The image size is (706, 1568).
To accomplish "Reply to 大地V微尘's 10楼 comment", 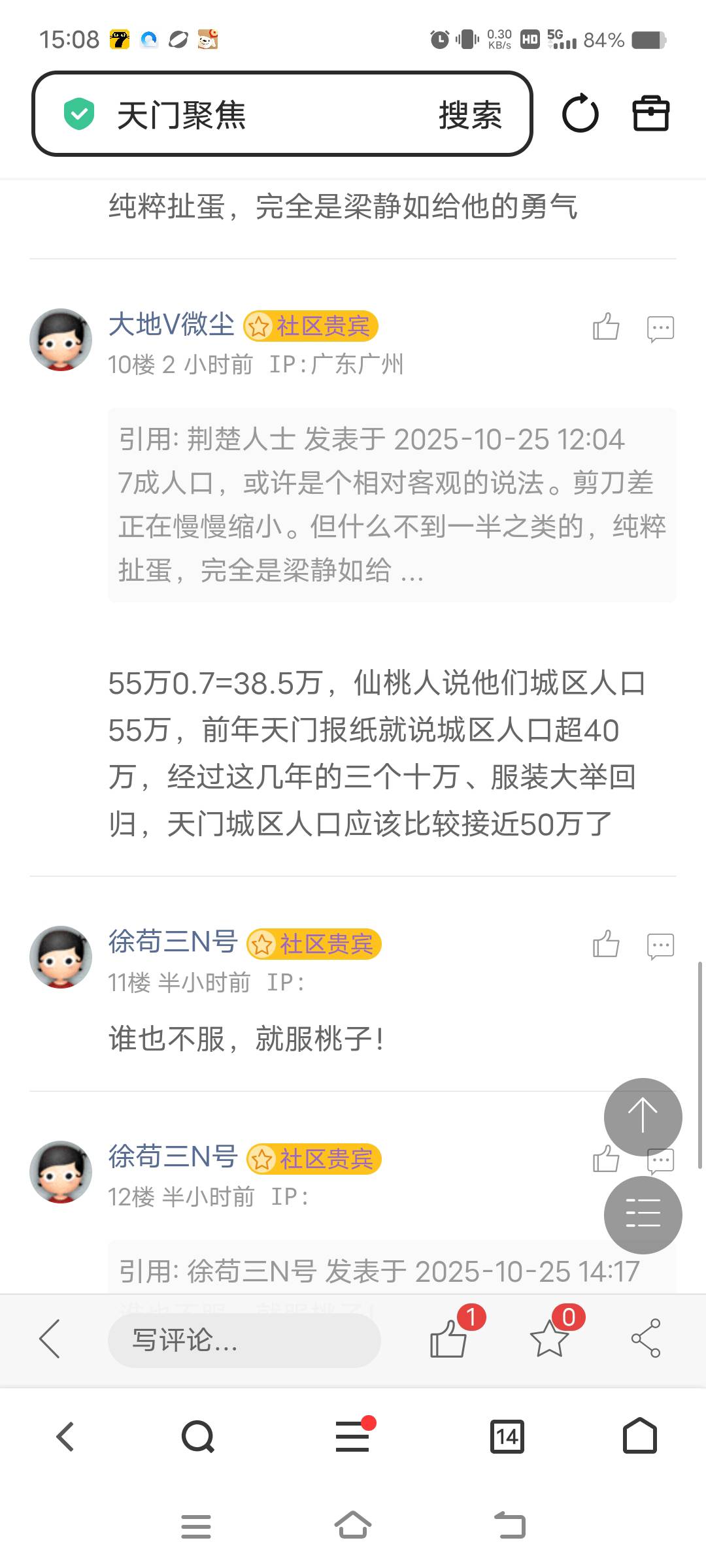I will point(660,328).
